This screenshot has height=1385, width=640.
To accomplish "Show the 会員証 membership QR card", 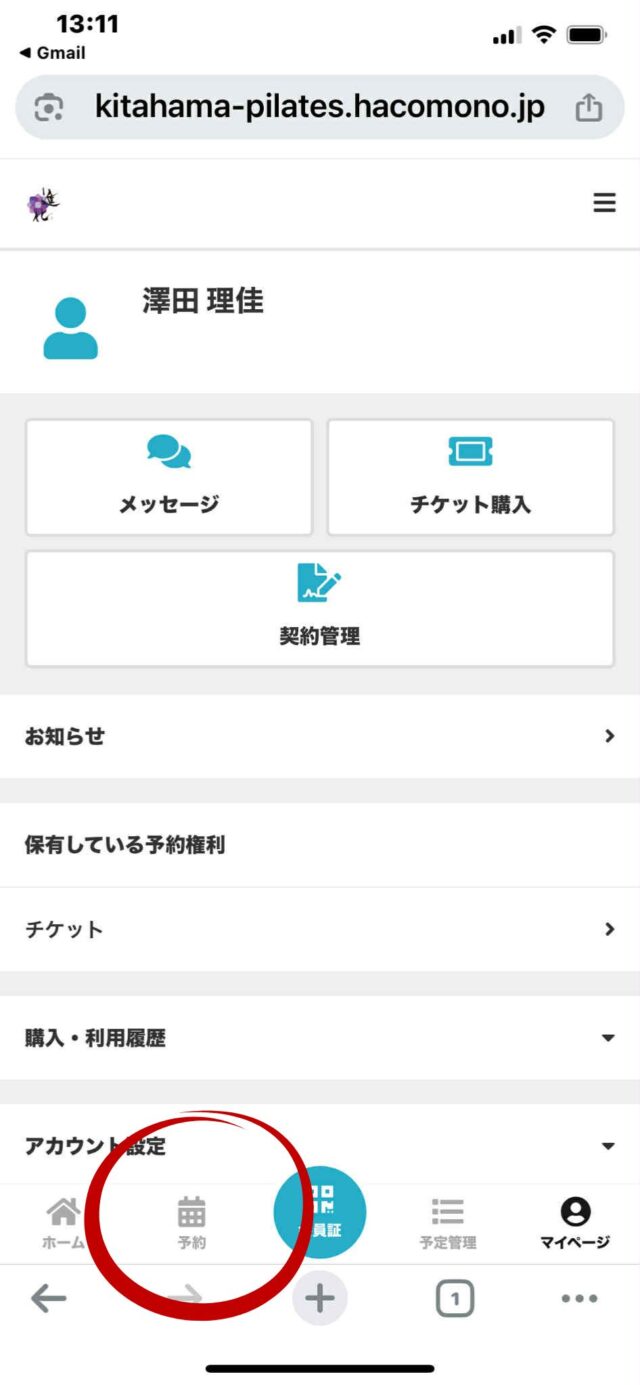I will (320, 1213).
